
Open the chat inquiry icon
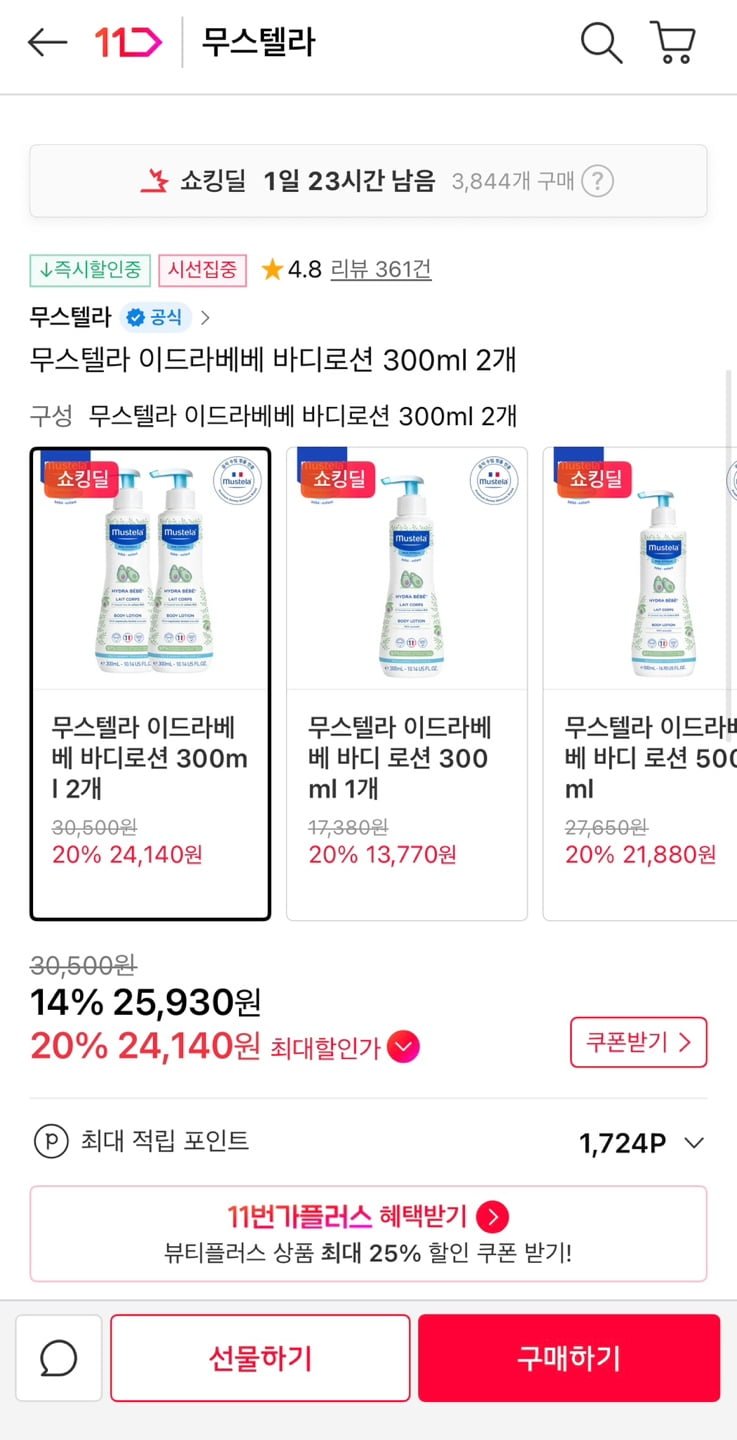[59, 1358]
